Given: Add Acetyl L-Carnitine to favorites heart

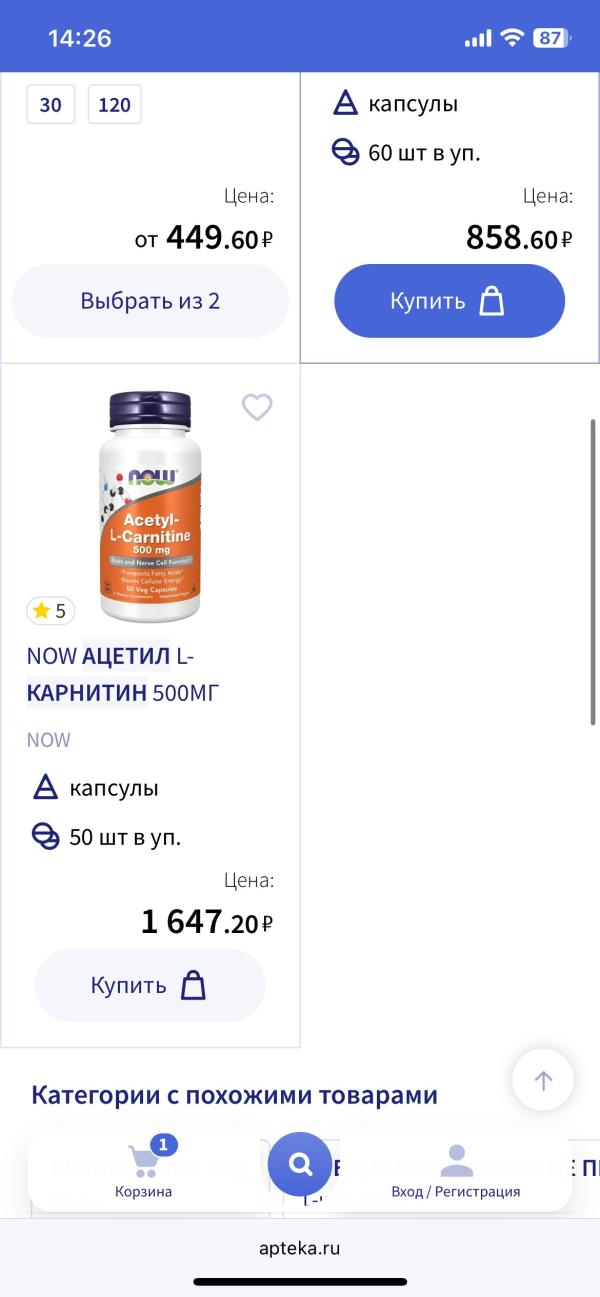Looking at the screenshot, I should [257, 407].
